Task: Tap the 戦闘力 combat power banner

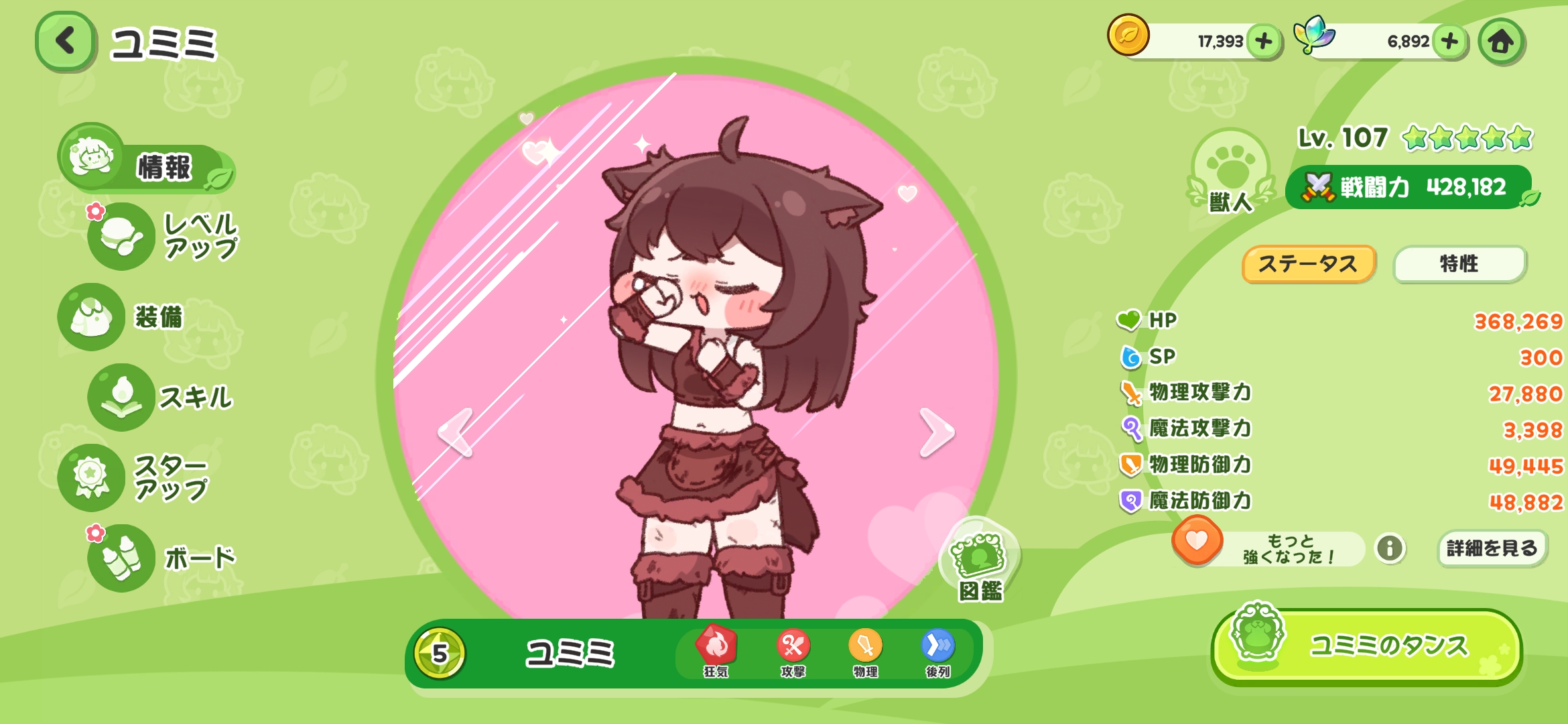Action: point(1407,187)
